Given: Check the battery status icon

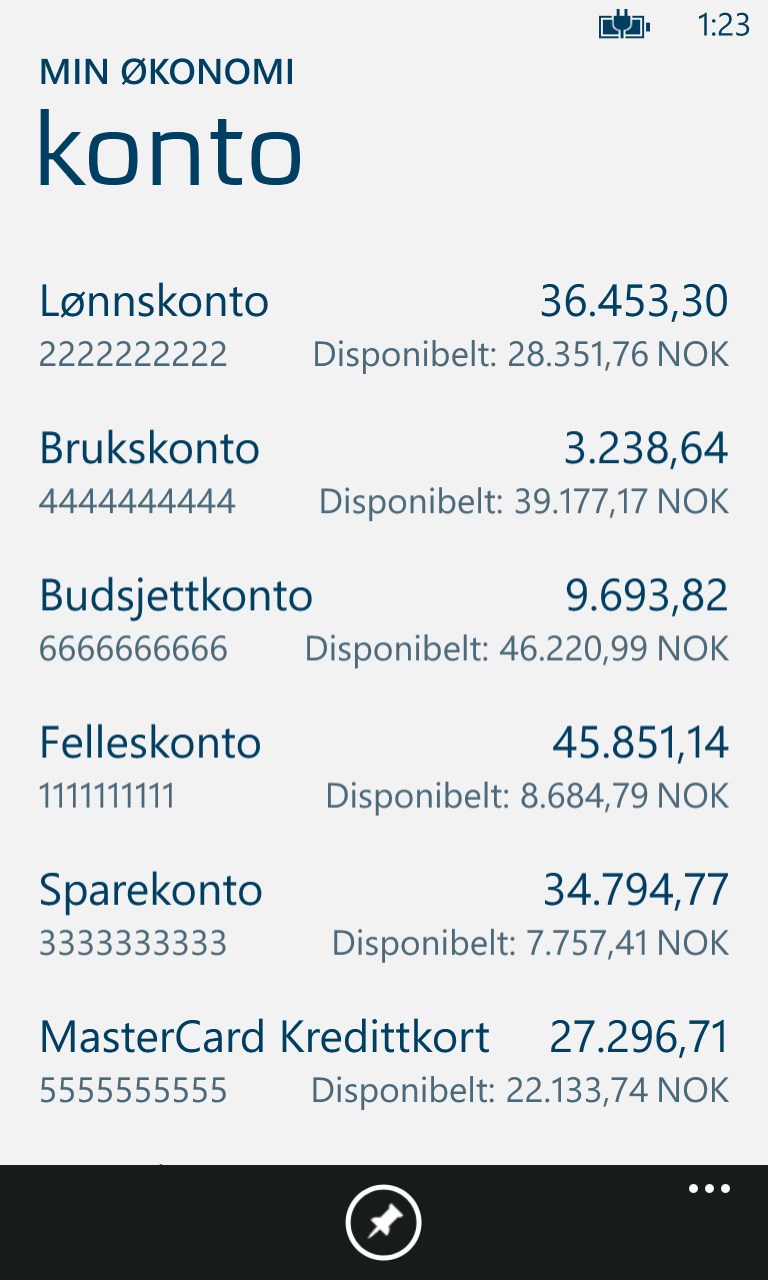Looking at the screenshot, I should tap(622, 24).
